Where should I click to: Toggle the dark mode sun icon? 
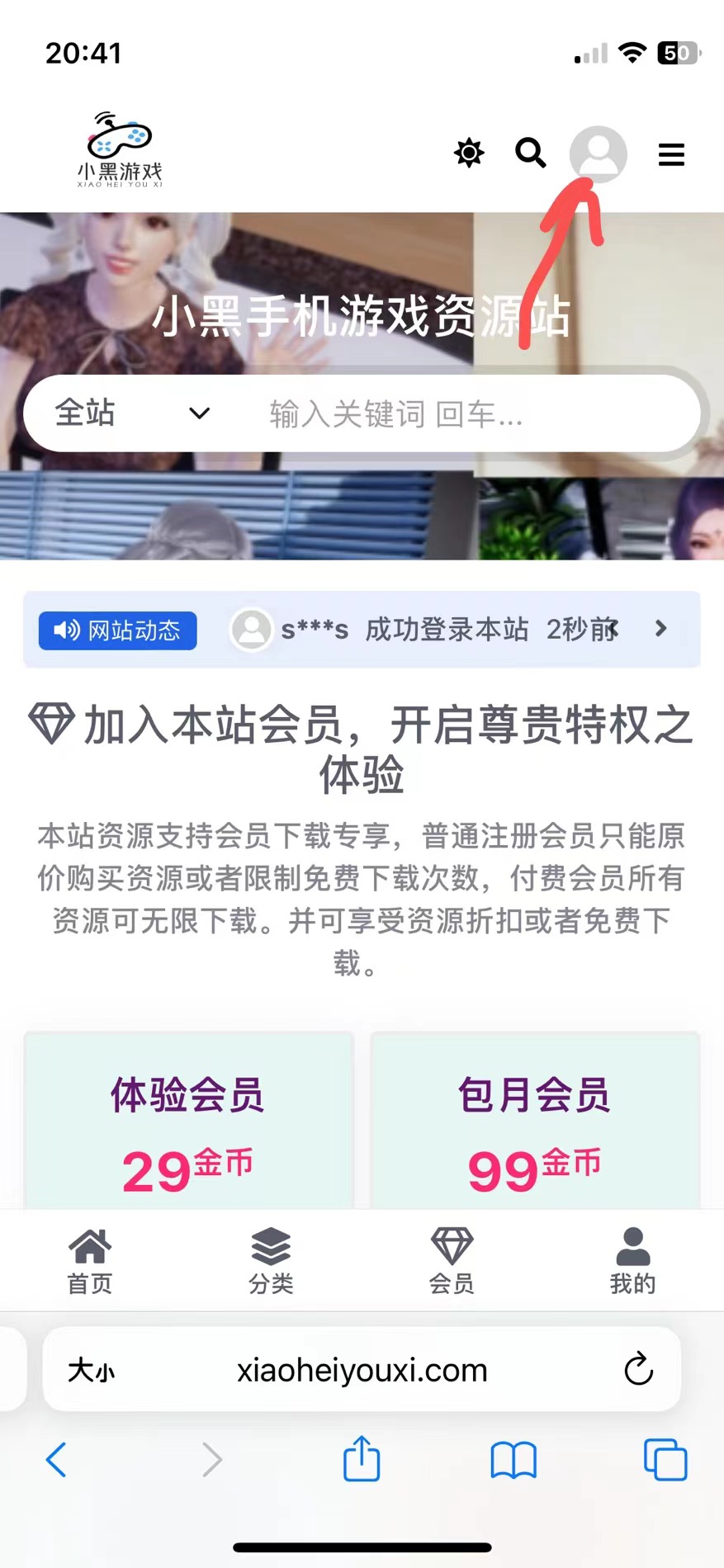(469, 153)
